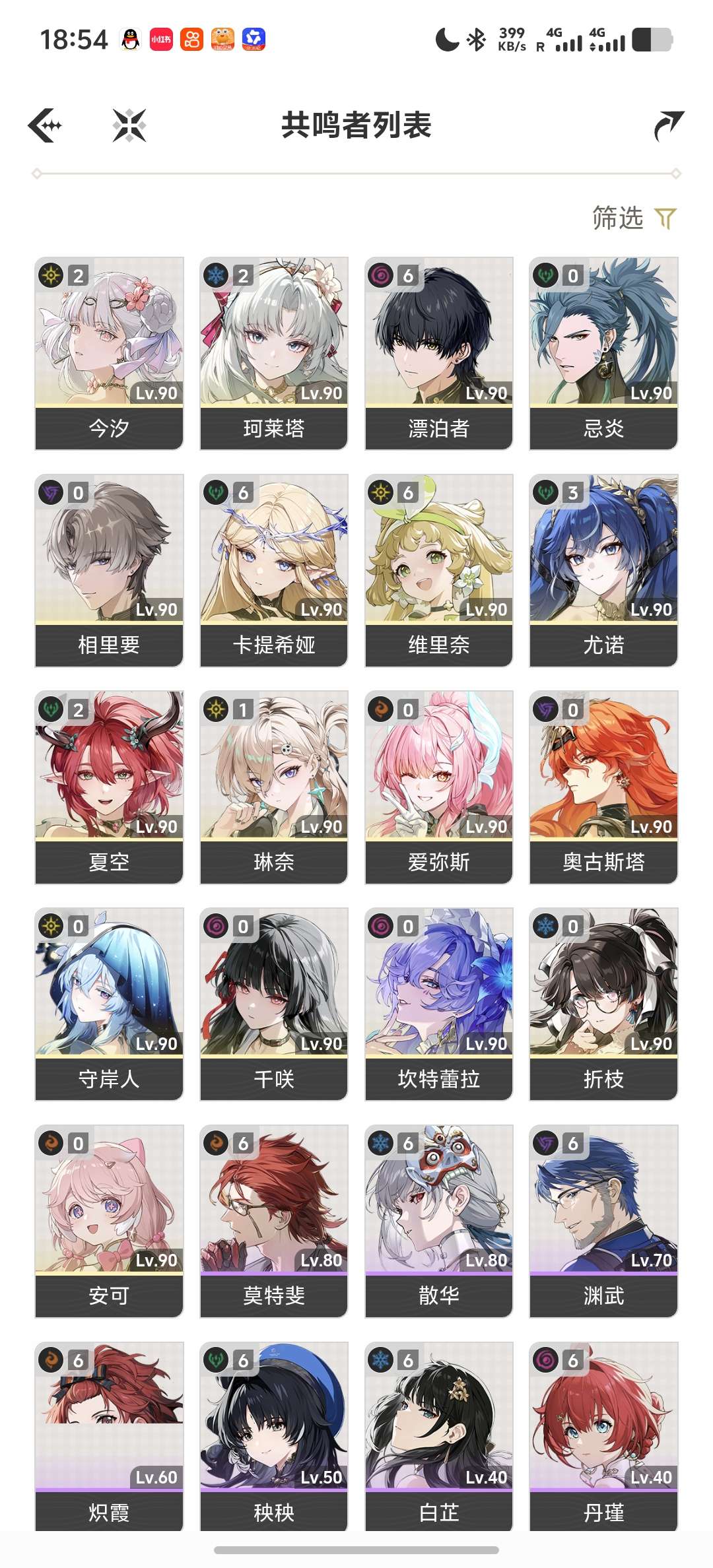The width and height of the screenshot is (713, 1568).
Task: Open 奥古斯塔's details
Action: point(603,787)
